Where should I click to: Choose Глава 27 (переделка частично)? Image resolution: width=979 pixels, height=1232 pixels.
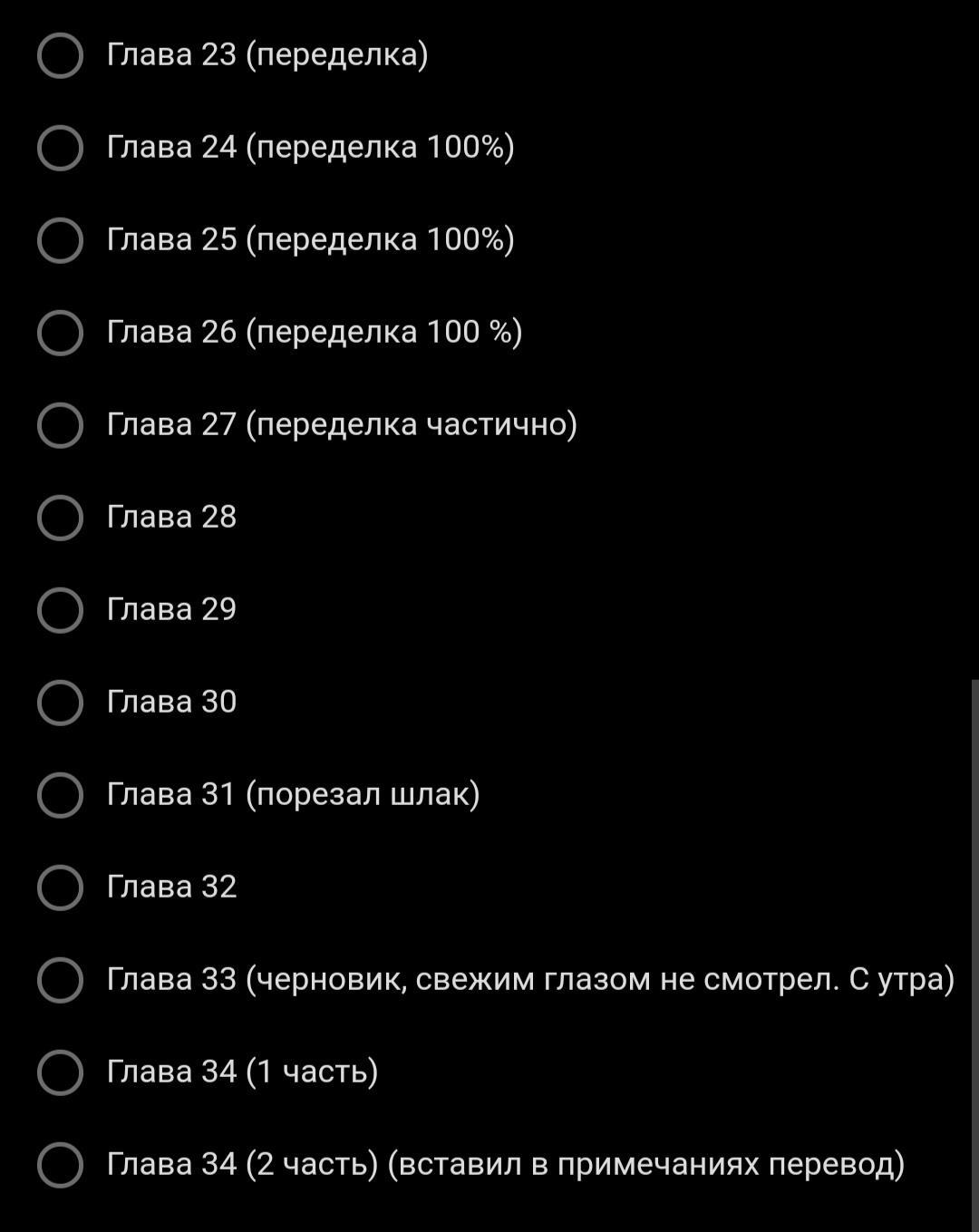(x=60, y=425)
